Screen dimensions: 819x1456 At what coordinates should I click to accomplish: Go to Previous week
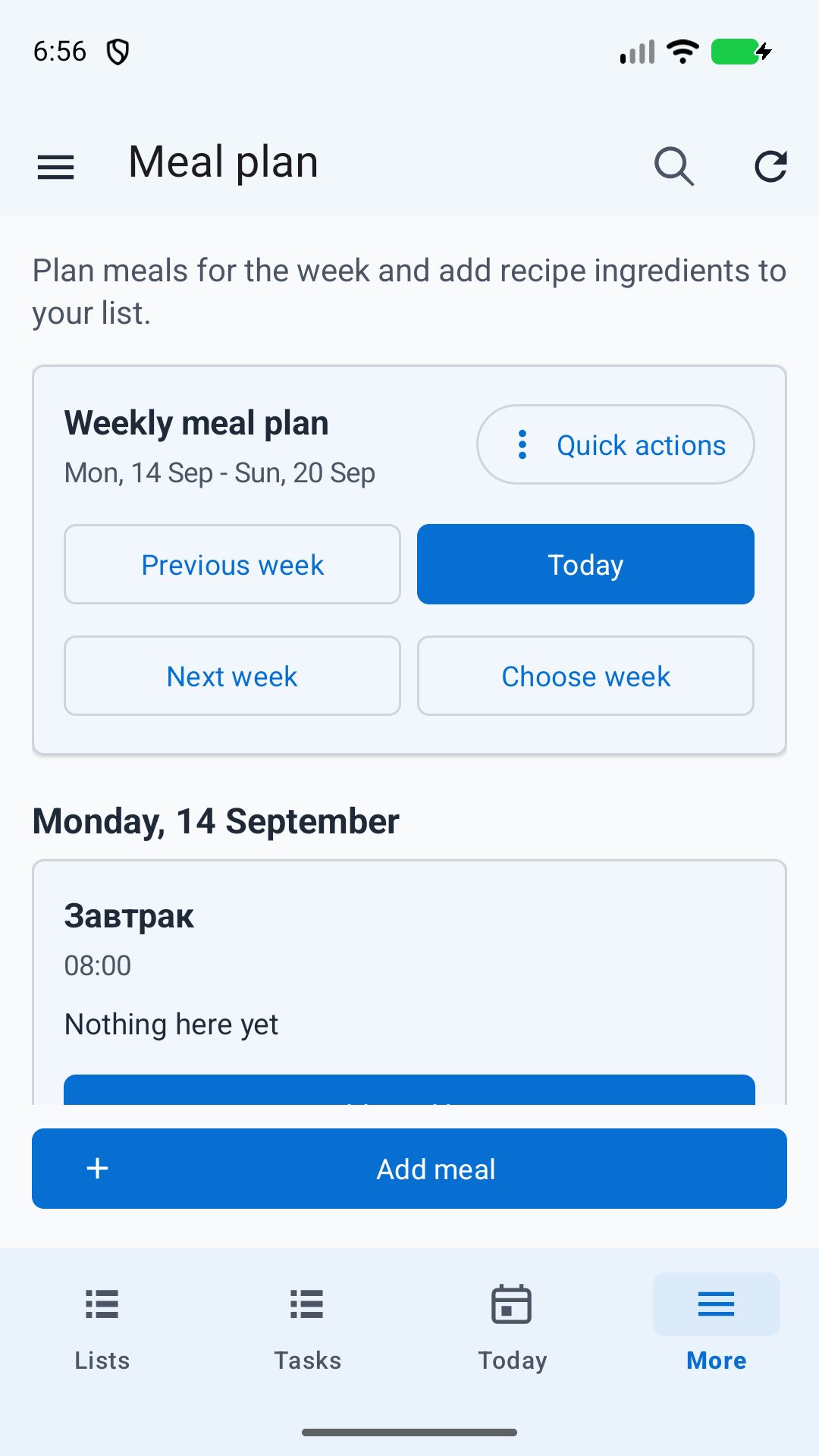(x=232, y=564)
